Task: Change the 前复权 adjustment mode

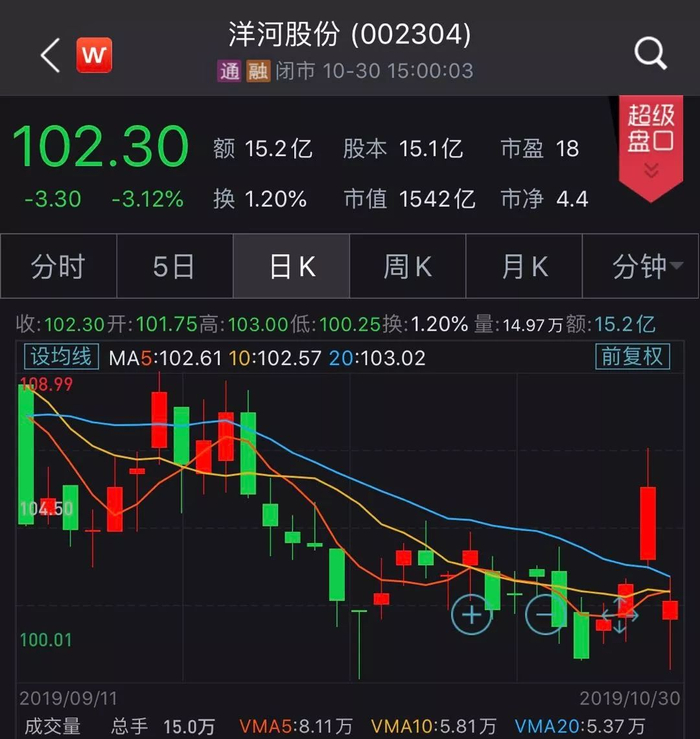Action: coord(632,357)
